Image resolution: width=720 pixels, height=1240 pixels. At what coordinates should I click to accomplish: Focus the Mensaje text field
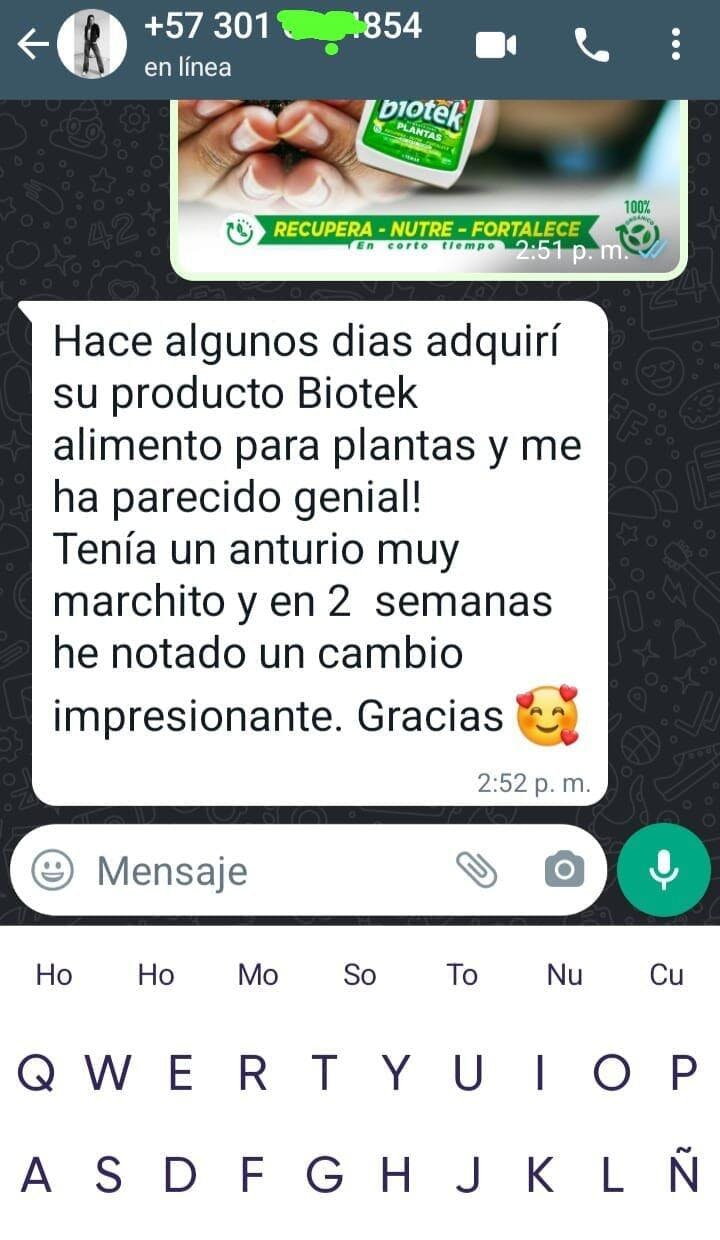[x=260, y=871]
